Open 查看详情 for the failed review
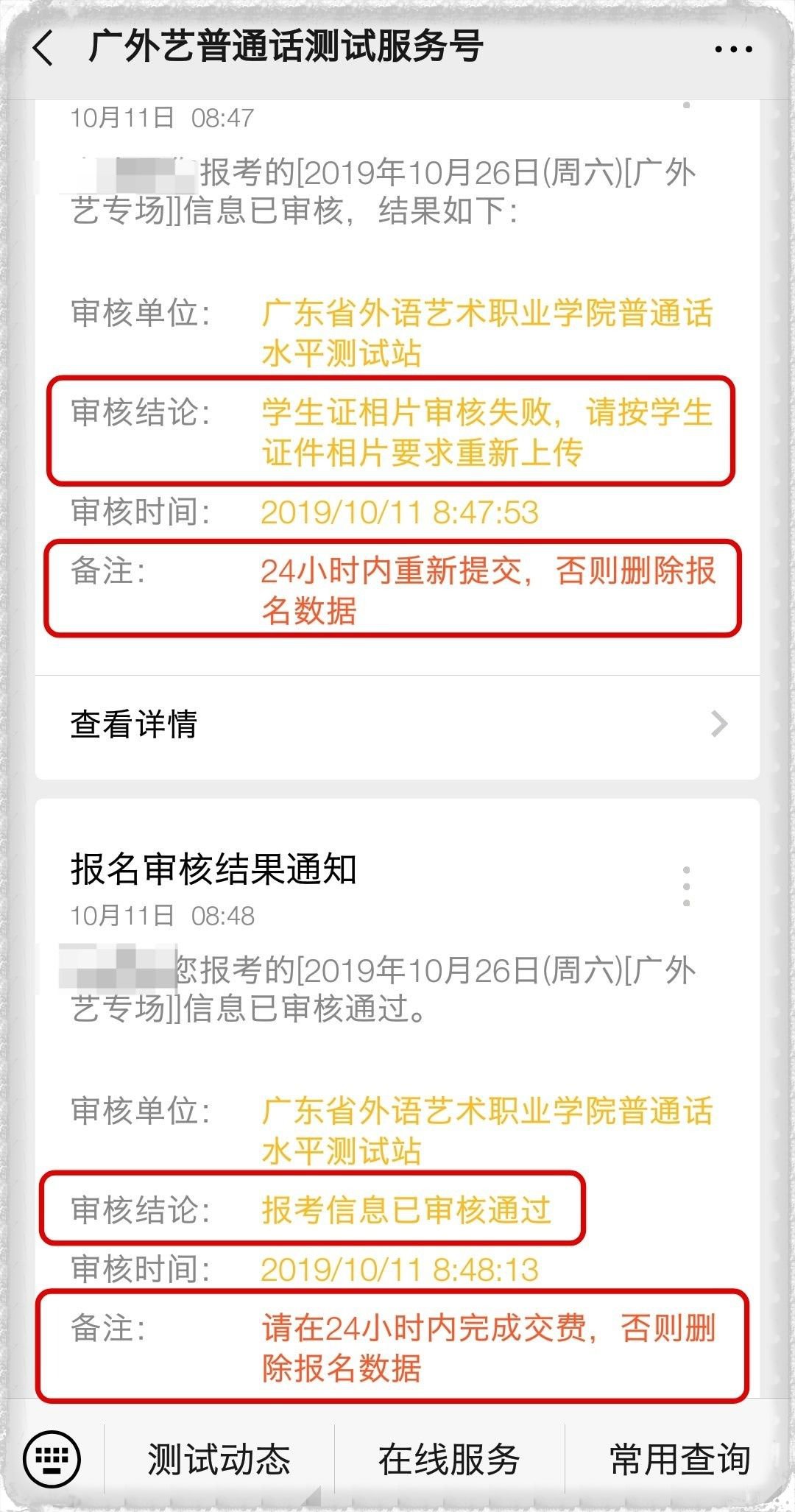 (x=397, y=724)
